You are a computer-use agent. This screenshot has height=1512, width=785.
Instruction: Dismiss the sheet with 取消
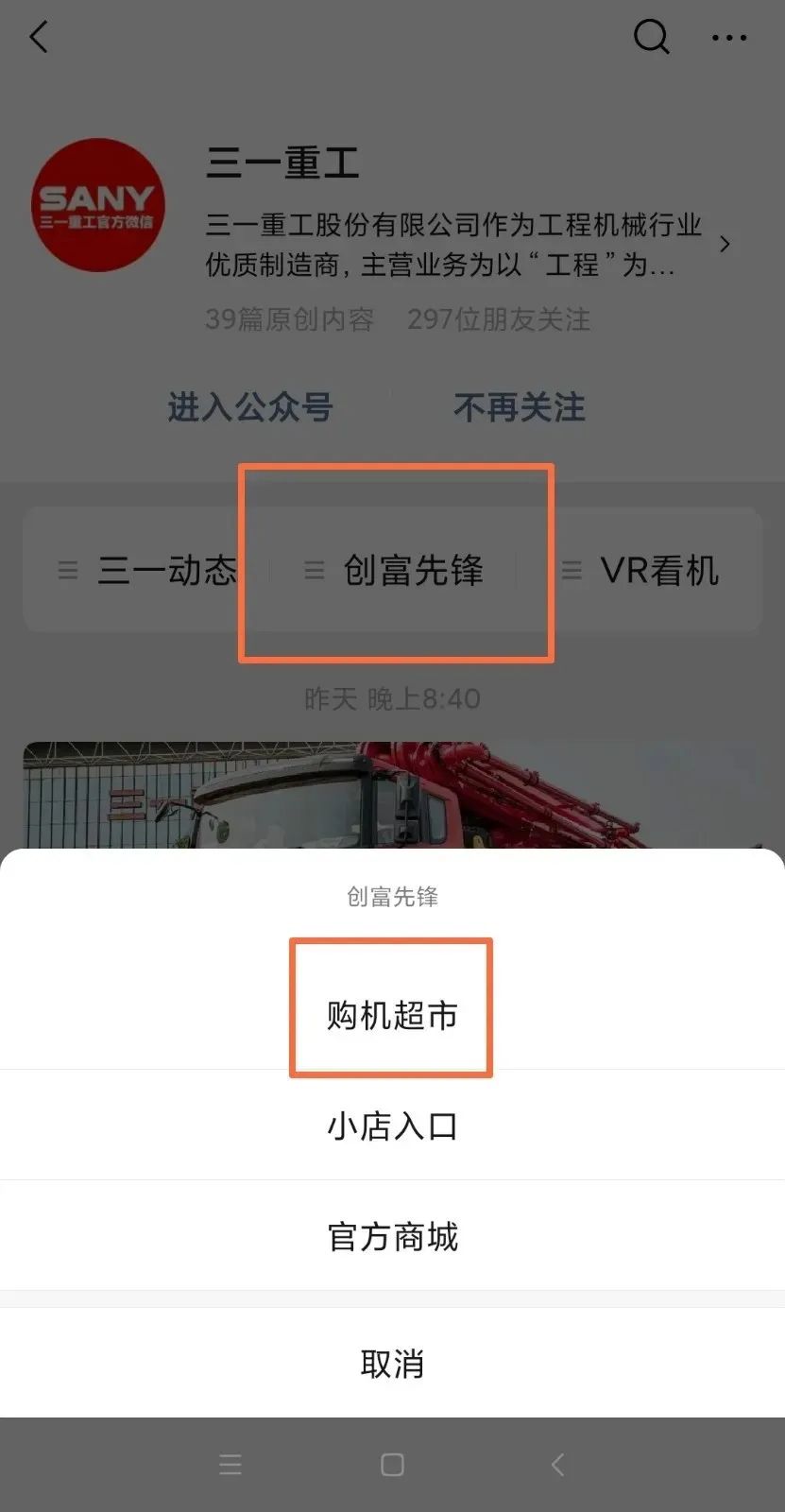click(x=392, y=1364)
